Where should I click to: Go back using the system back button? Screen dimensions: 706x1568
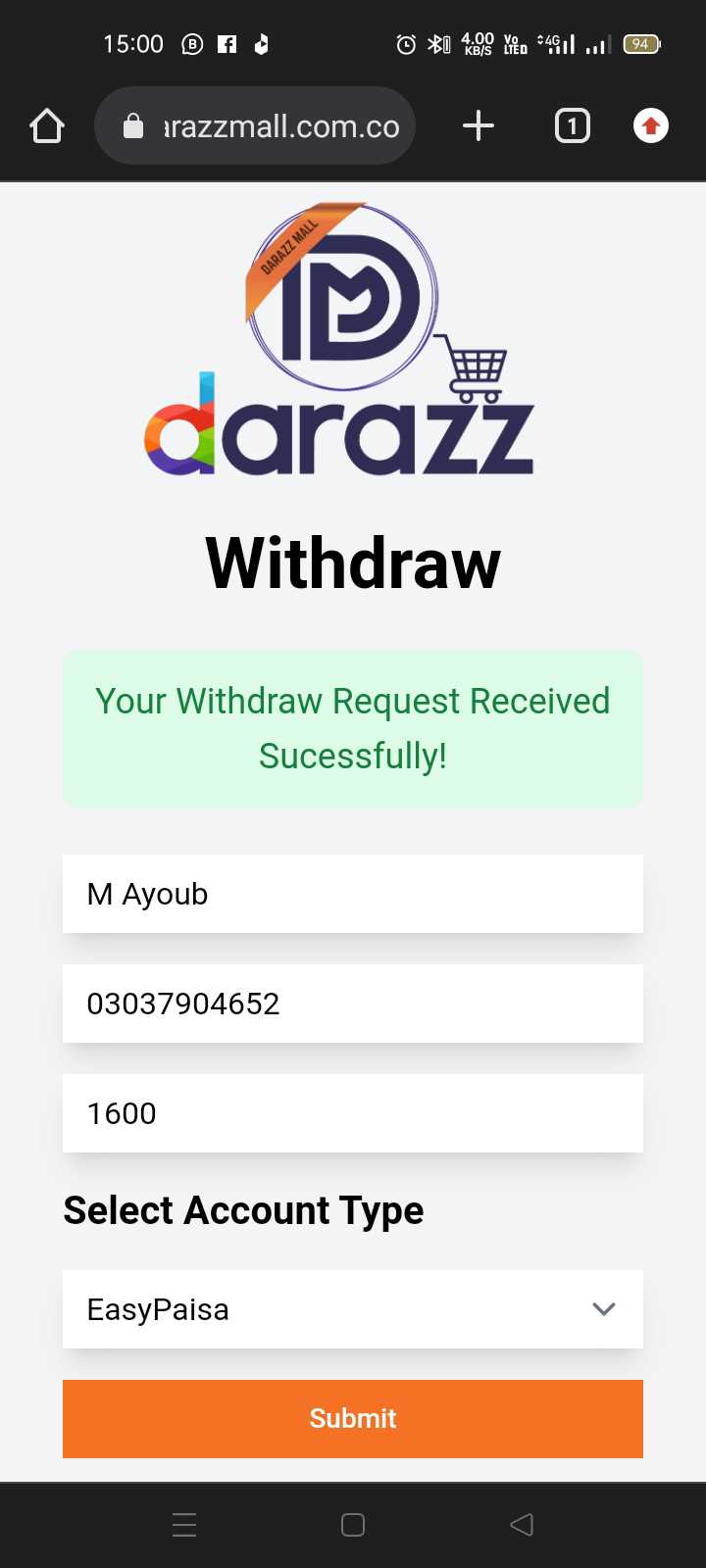522,1525
